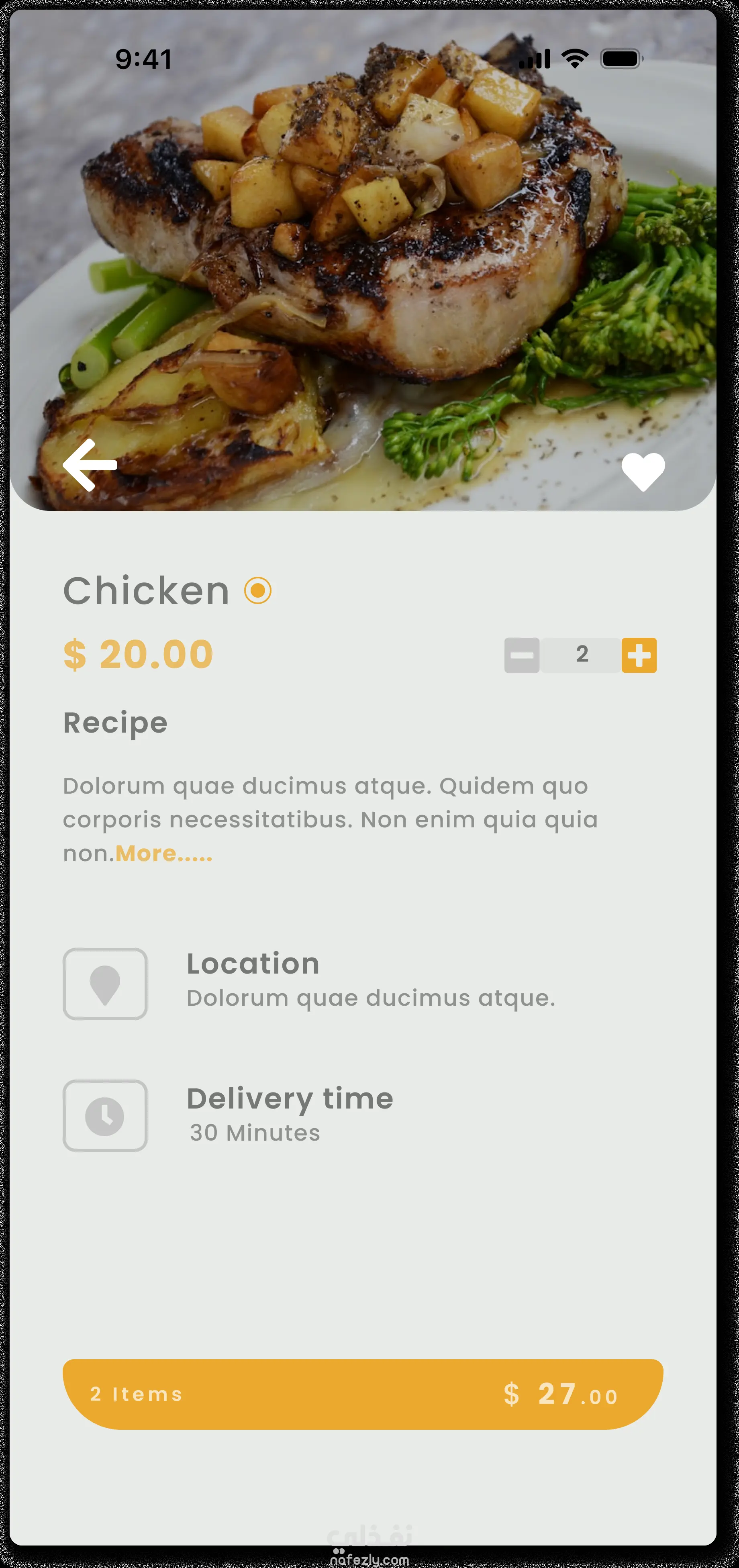Open the Location row
Image resolution: width=739 pixels, height=1568 pixels.
309,982
